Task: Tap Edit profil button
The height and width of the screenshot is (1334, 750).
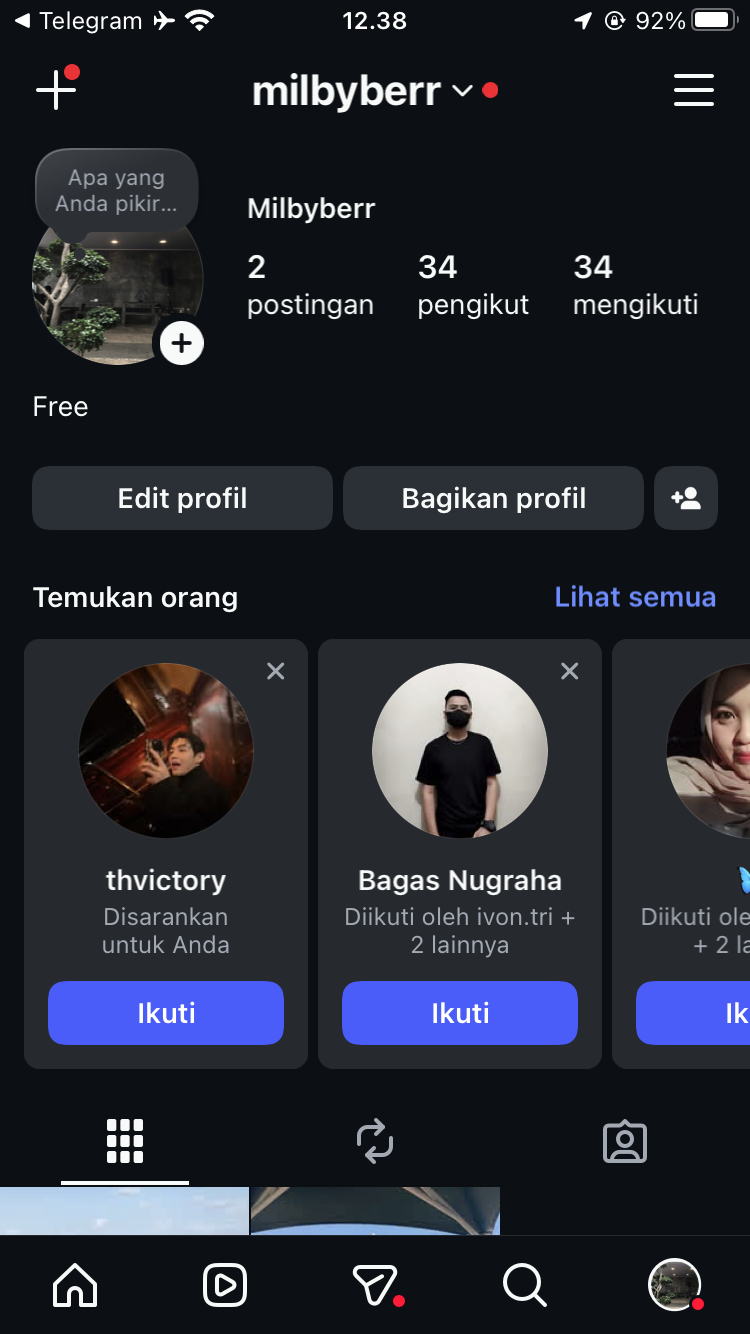Action: (182, 498)
